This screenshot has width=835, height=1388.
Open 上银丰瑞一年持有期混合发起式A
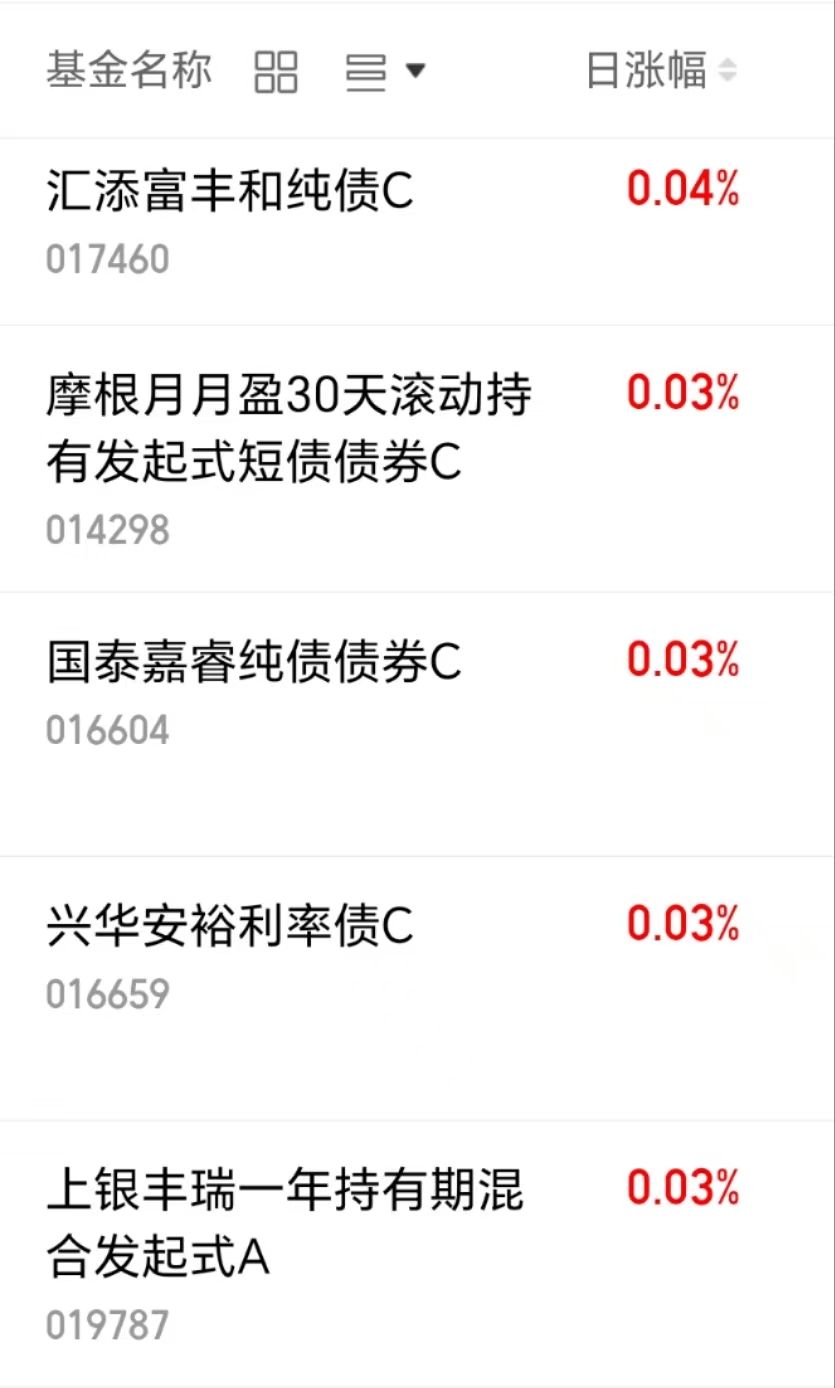tap(417, 1253)
